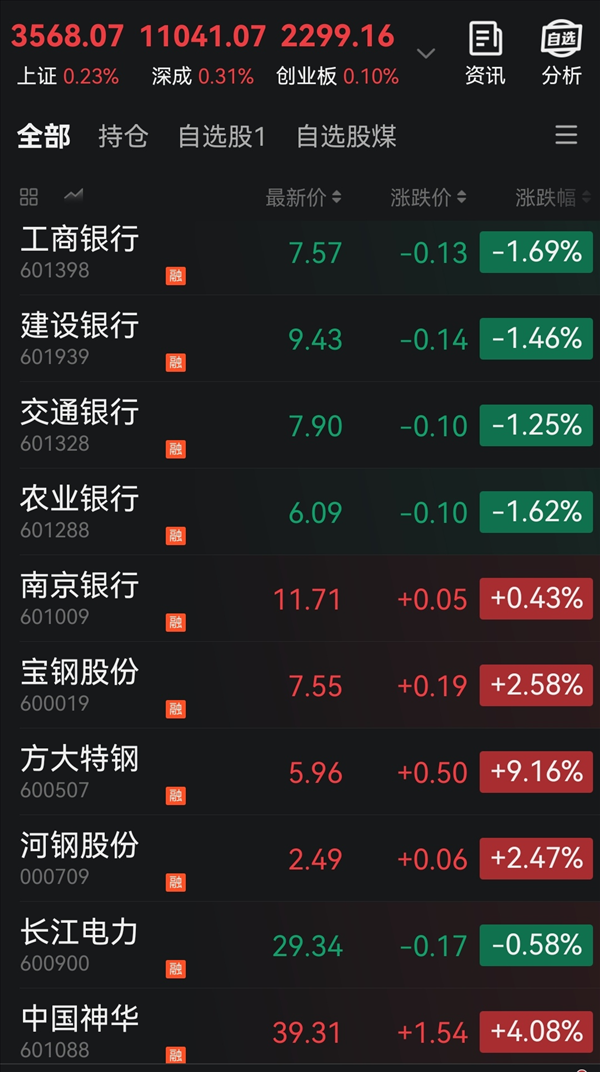Toggle the grid layout view icon
This screenshot has height=1072, width=600.
[29, 198]
